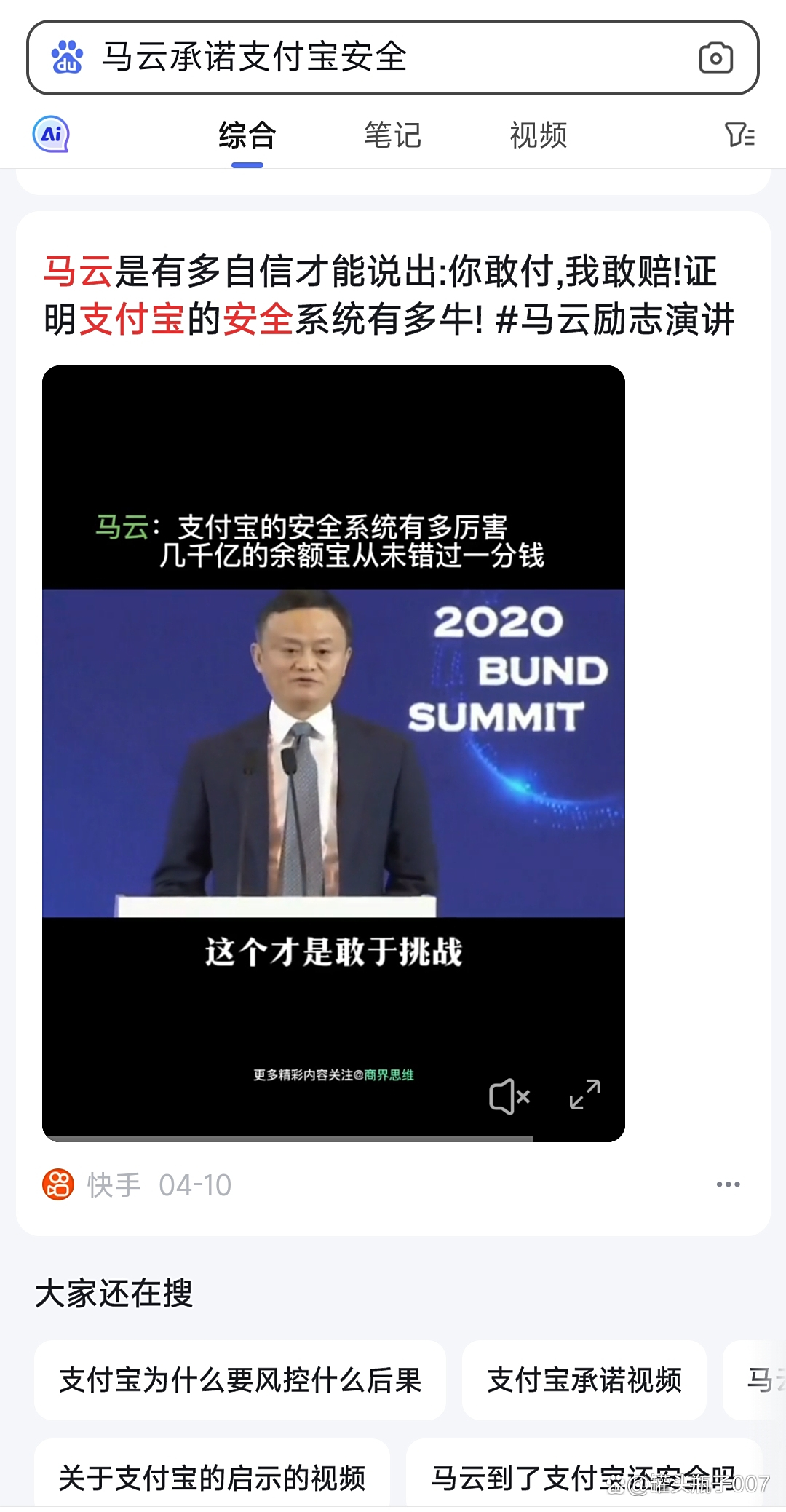The width and height of the screenshot is (786, 1512).
Task: Switch to the 视频 tab
Action: click(539, 135)
